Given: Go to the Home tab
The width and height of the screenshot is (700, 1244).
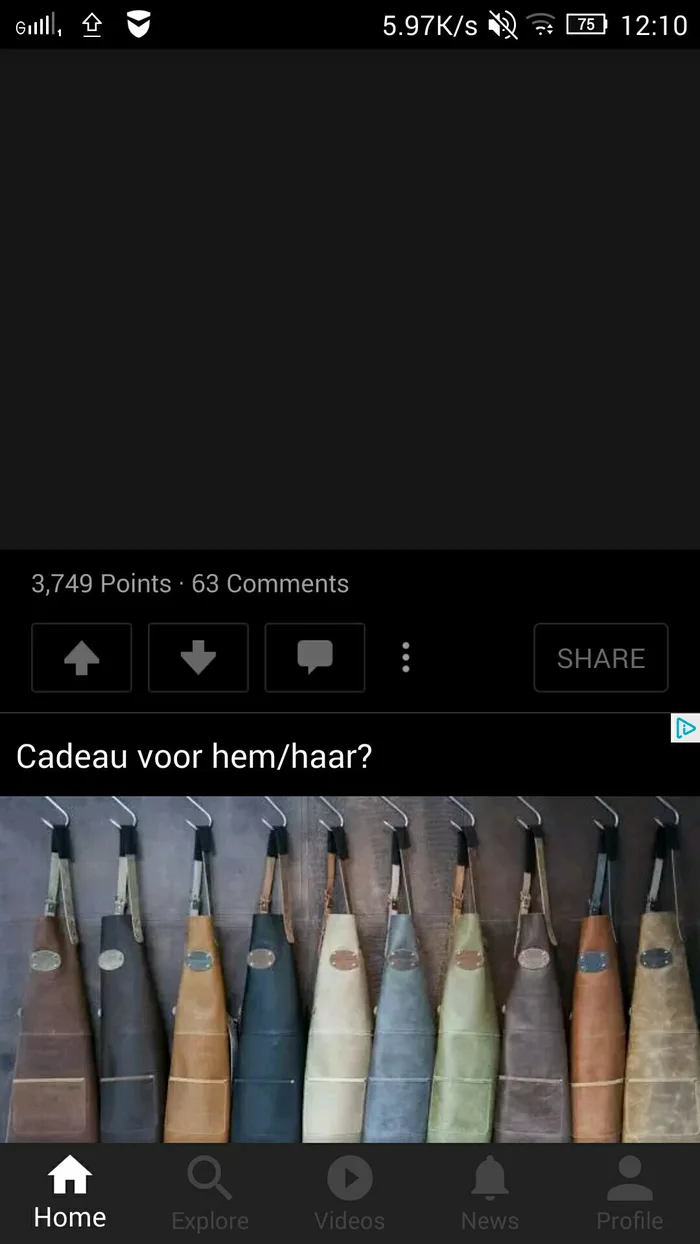Looking at the screenshot, I should pos(70,1193).
